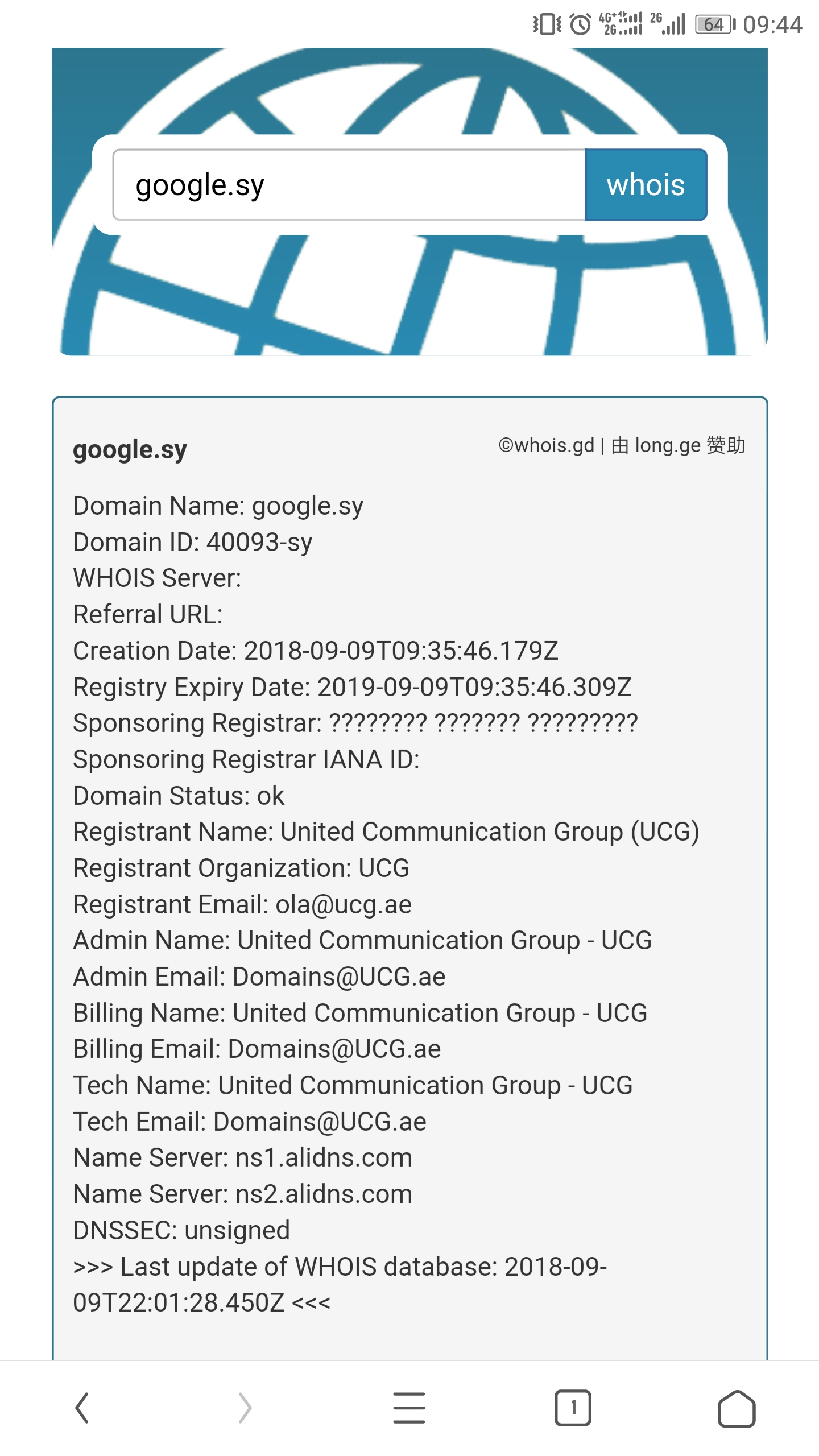Go back with the browser back arrow

82,1408
